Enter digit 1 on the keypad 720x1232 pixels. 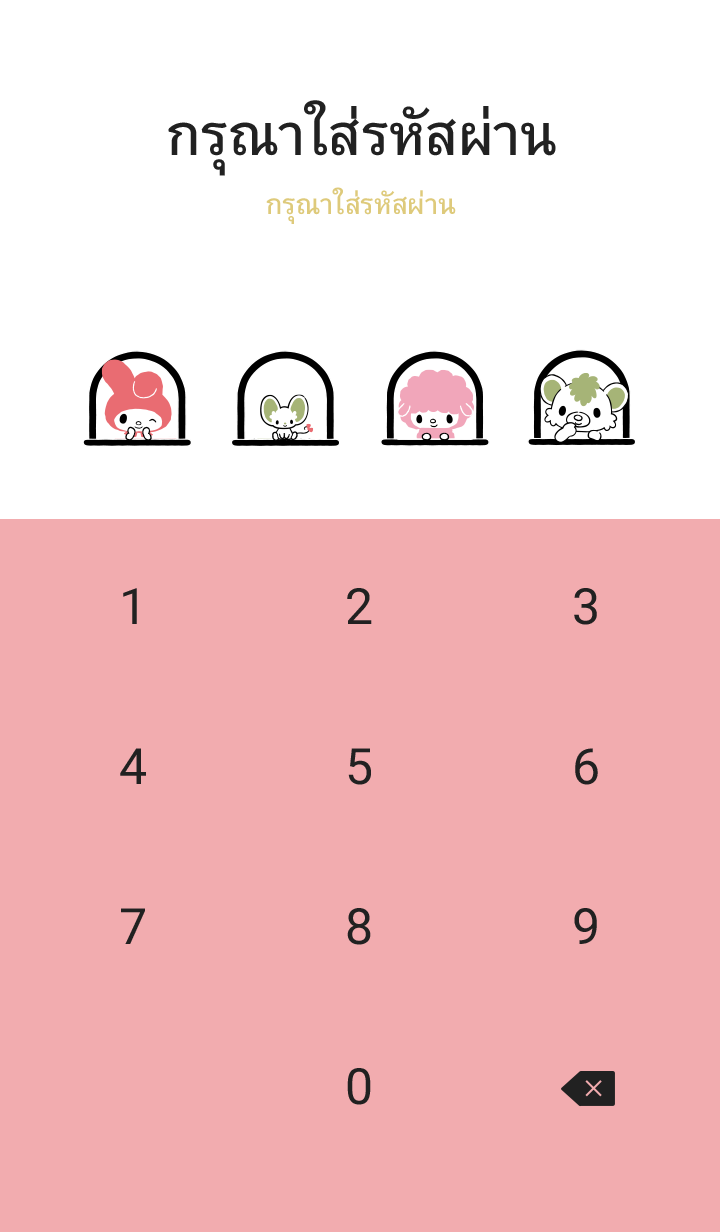(132, 607)
